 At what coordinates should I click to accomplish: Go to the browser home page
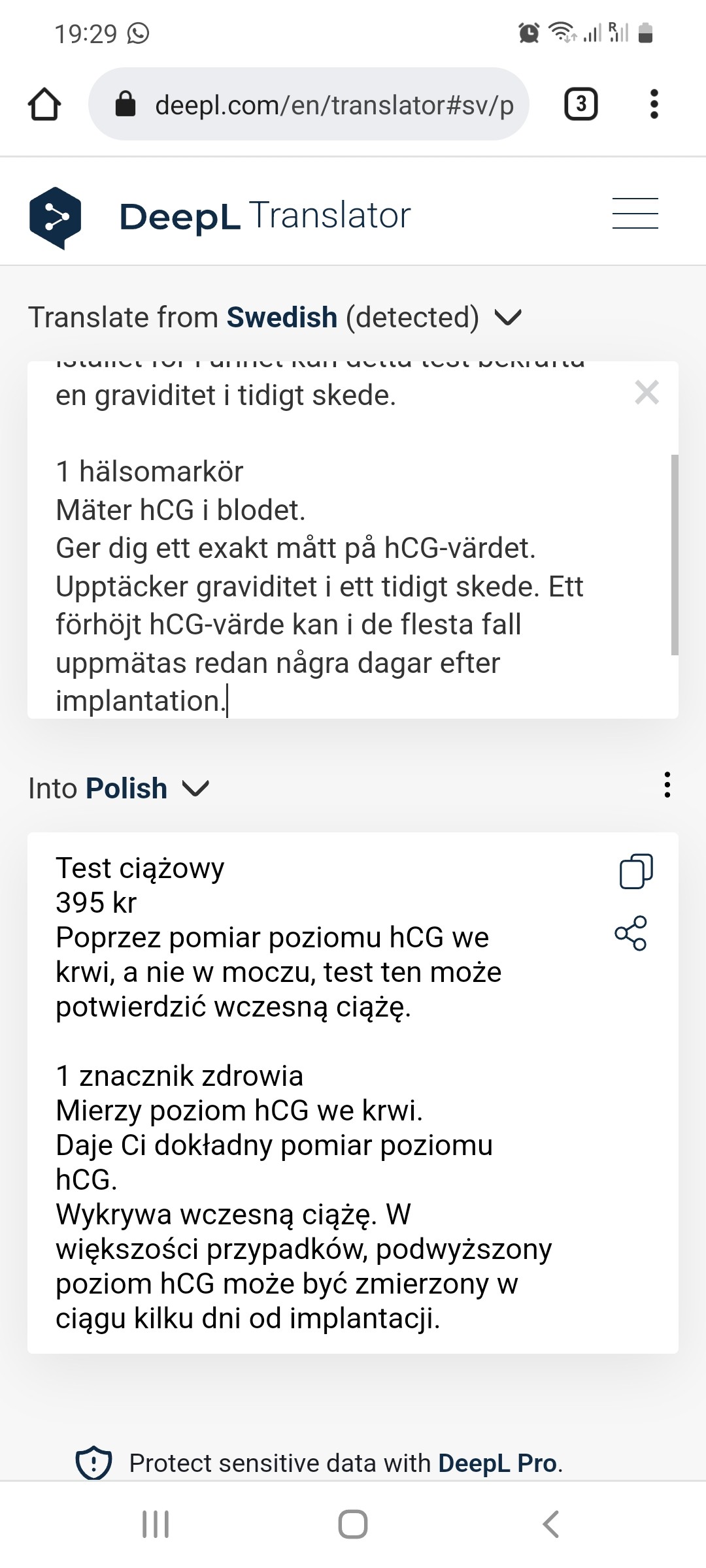click(x=44, y=105)
